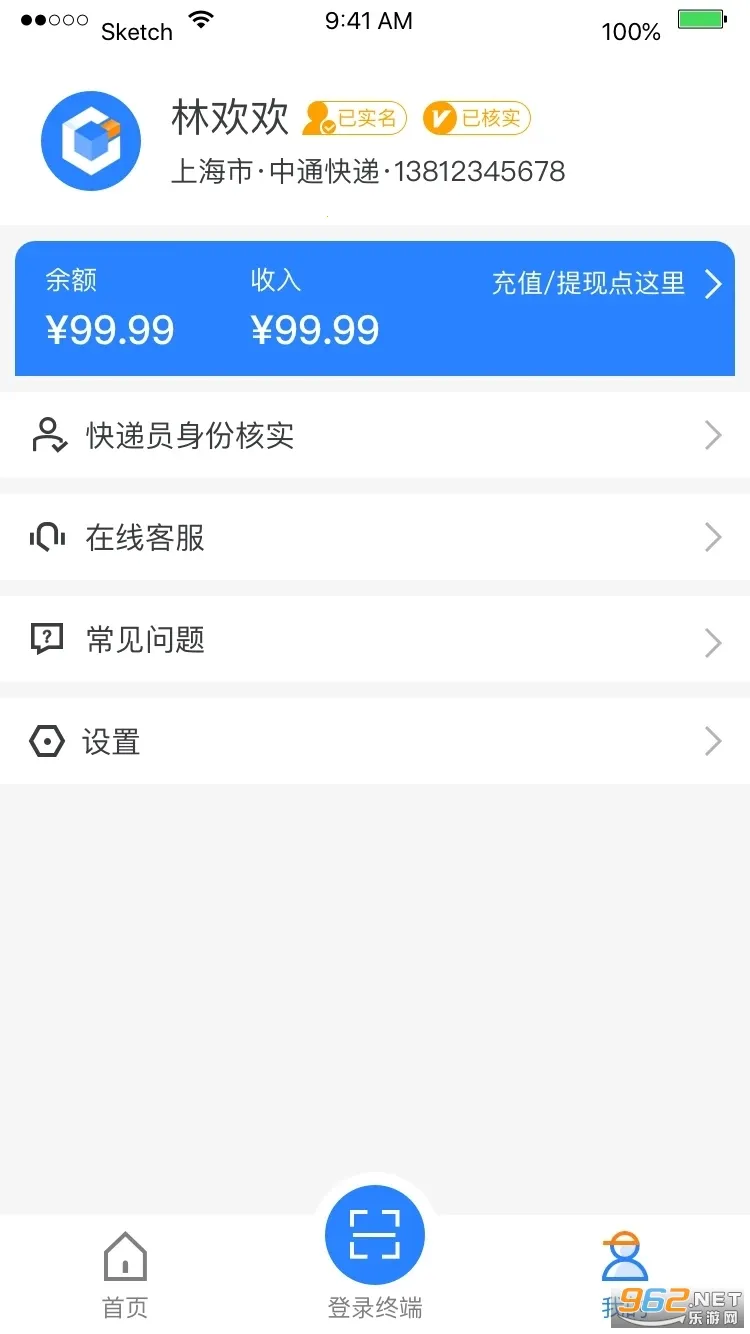The width and height of the screenshot is (750, 1334).
Task: Tap the blue profile avatar
Action: click(x=91, y=141)
